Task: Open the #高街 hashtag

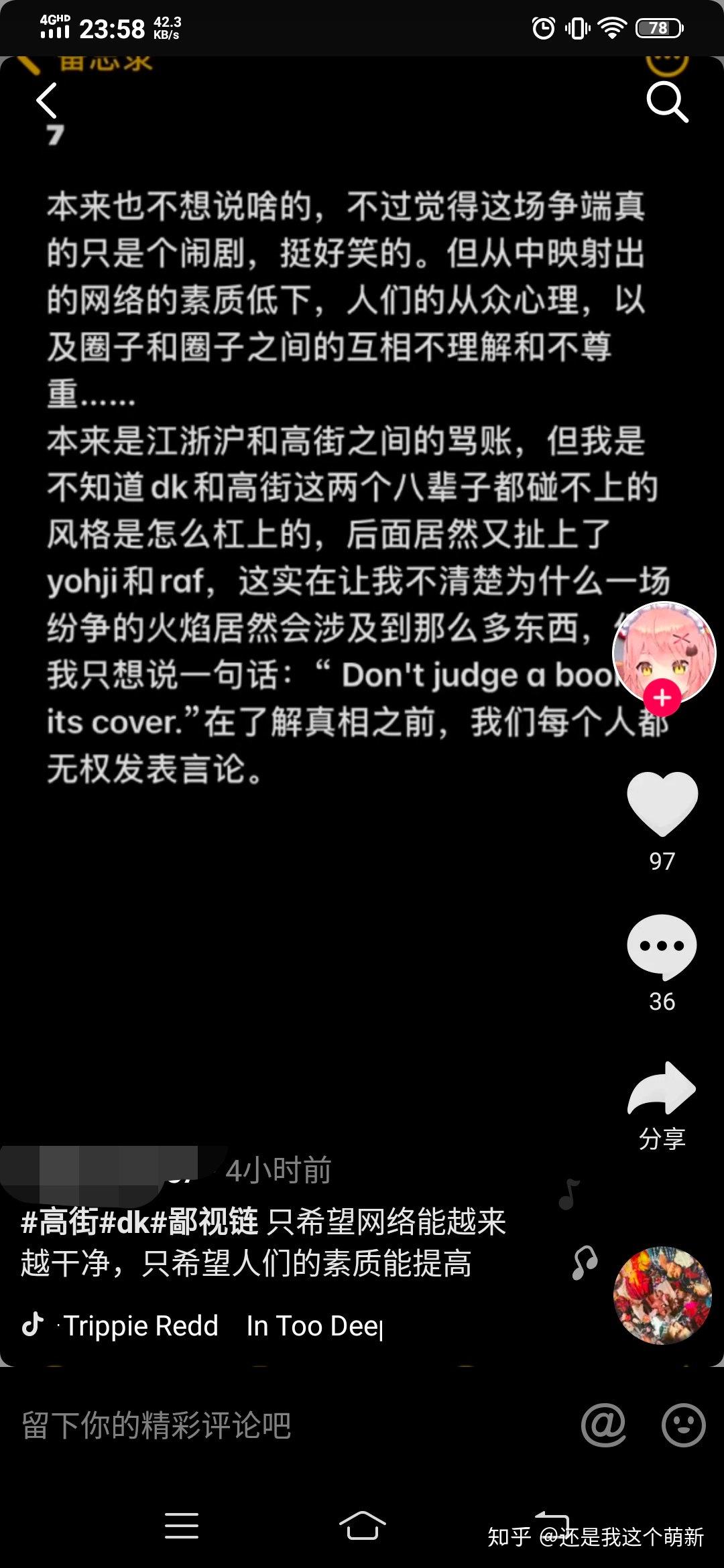Action: (60, 1222)
